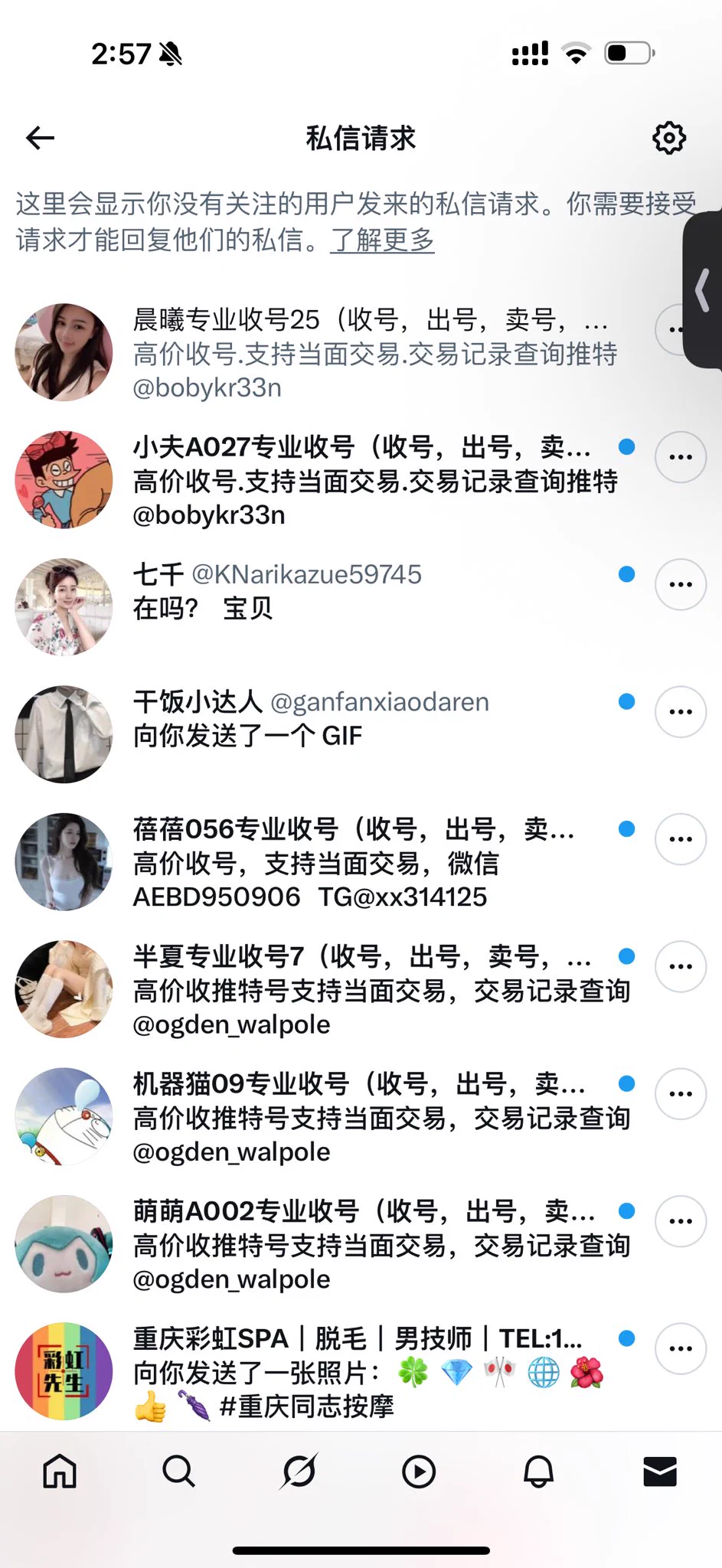
Task: Open the messages envelope tab
Action: tap(659, 1471)
